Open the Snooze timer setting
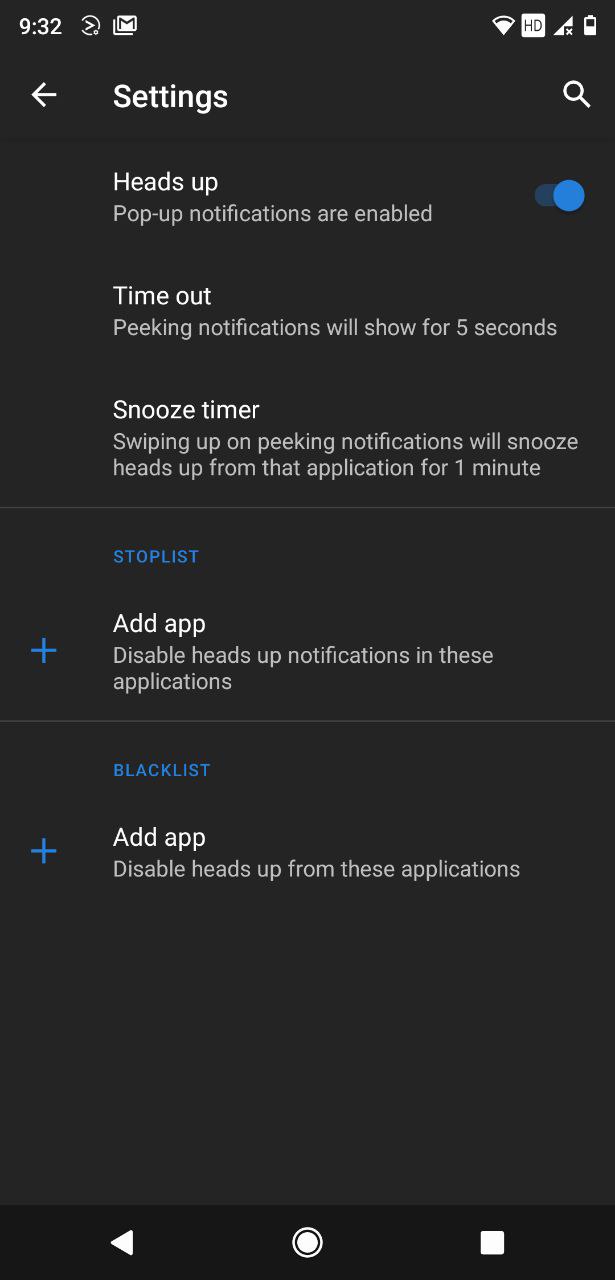 [x=307, y=438]
